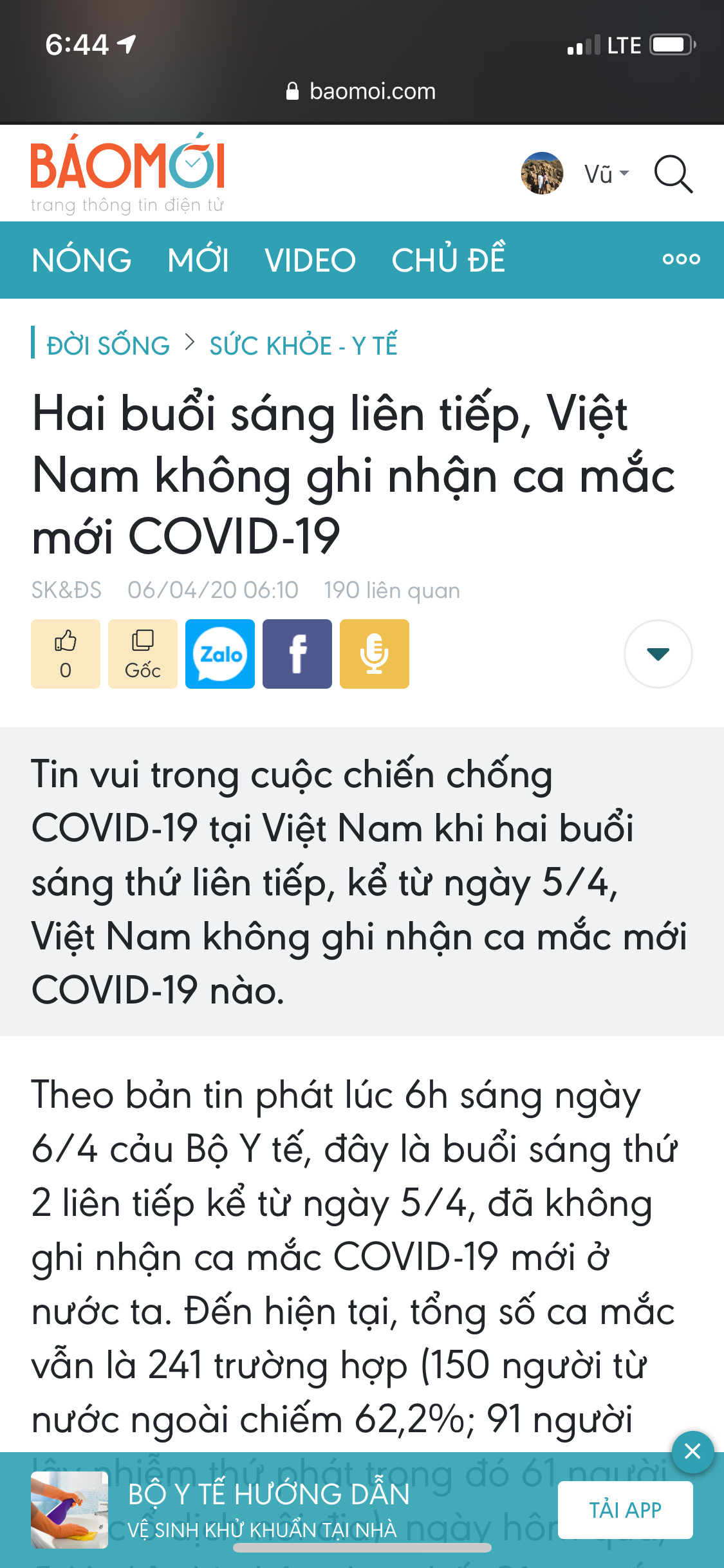Switch to the CHỦ ĐỀ tab

(x=449, y=259)
